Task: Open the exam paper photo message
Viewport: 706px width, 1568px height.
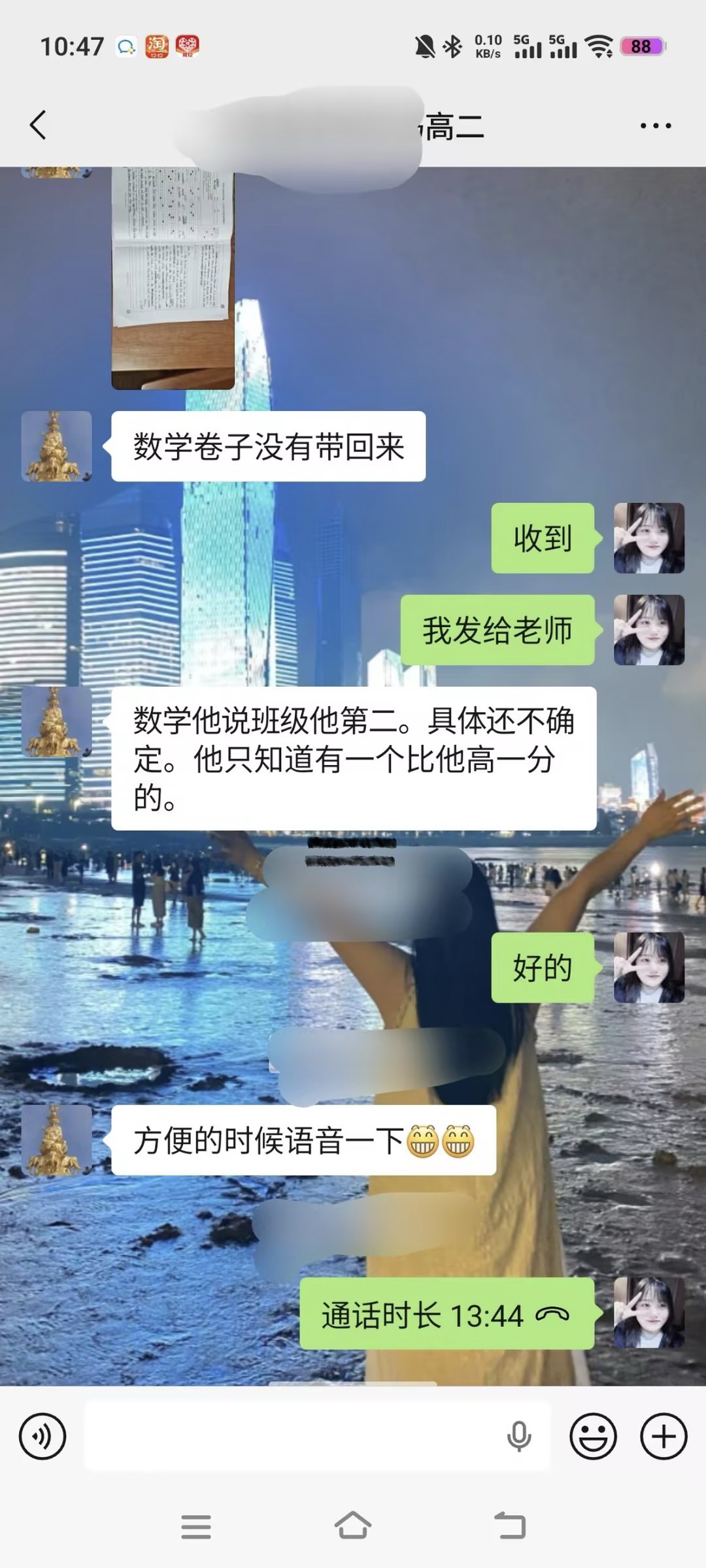Action: click(x=173, y=278)
